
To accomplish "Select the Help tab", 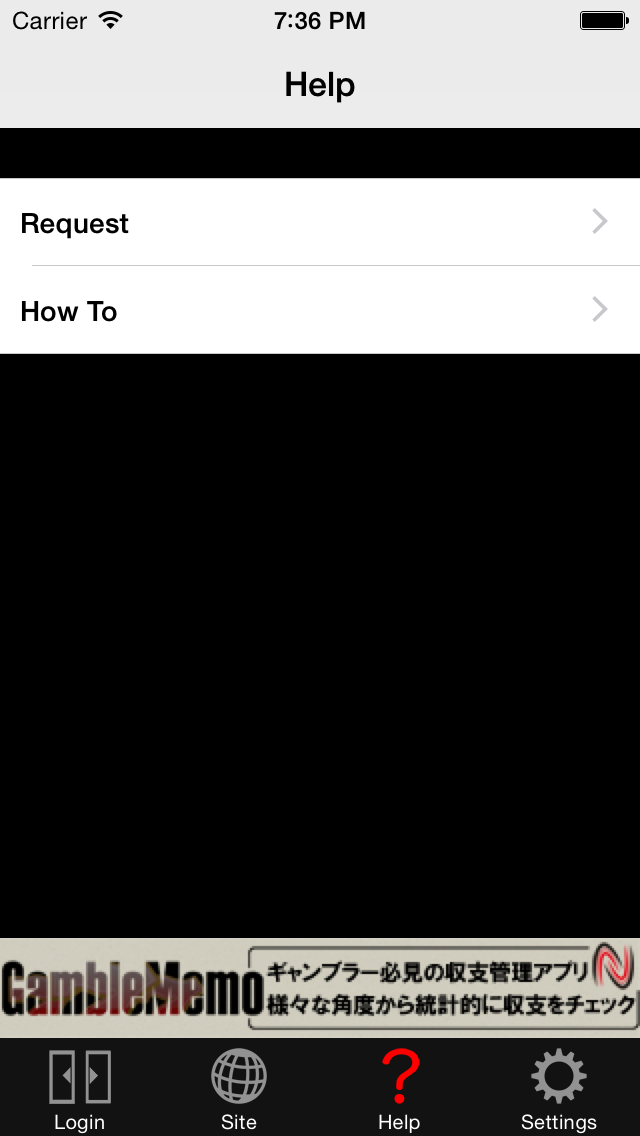I will point(399,1089).
